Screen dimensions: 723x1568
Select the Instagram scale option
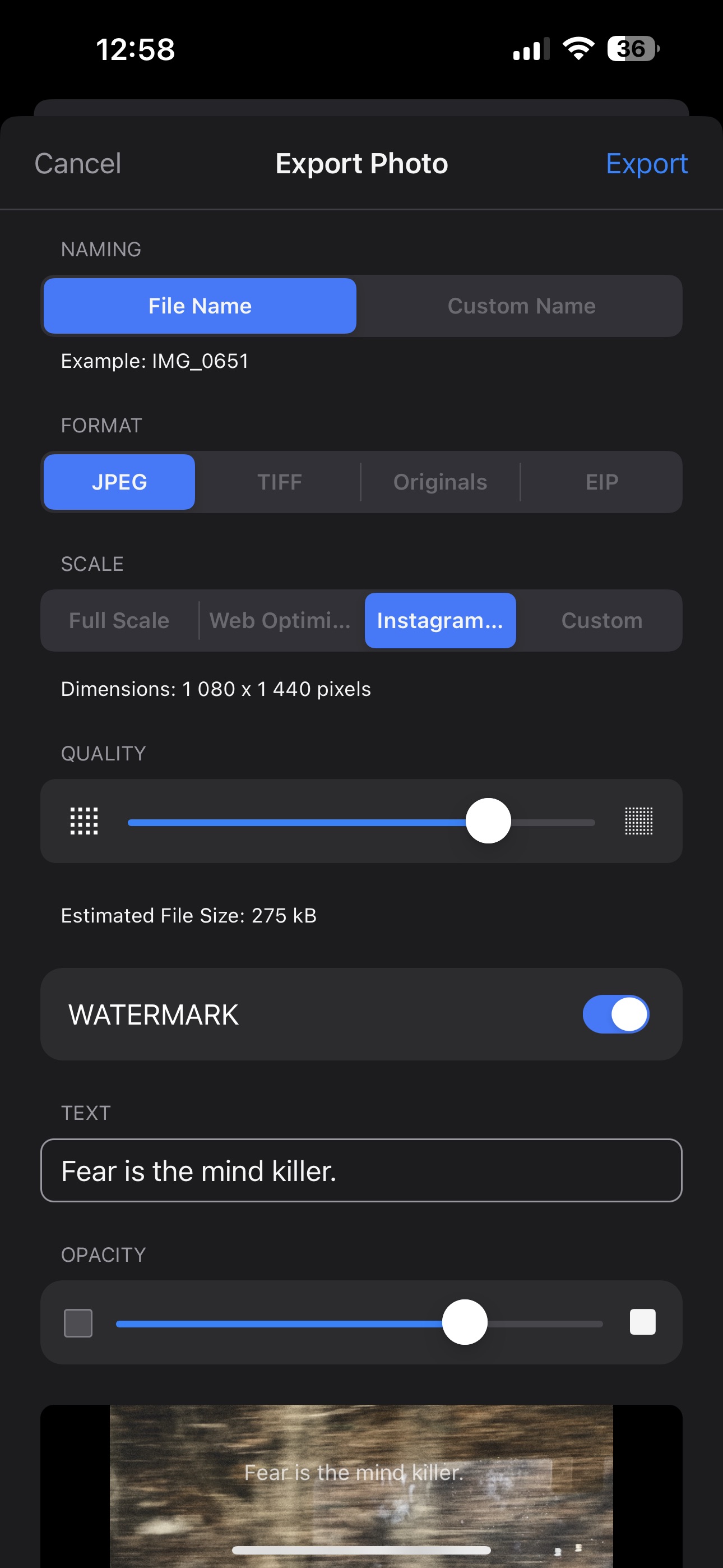(440, 620)
